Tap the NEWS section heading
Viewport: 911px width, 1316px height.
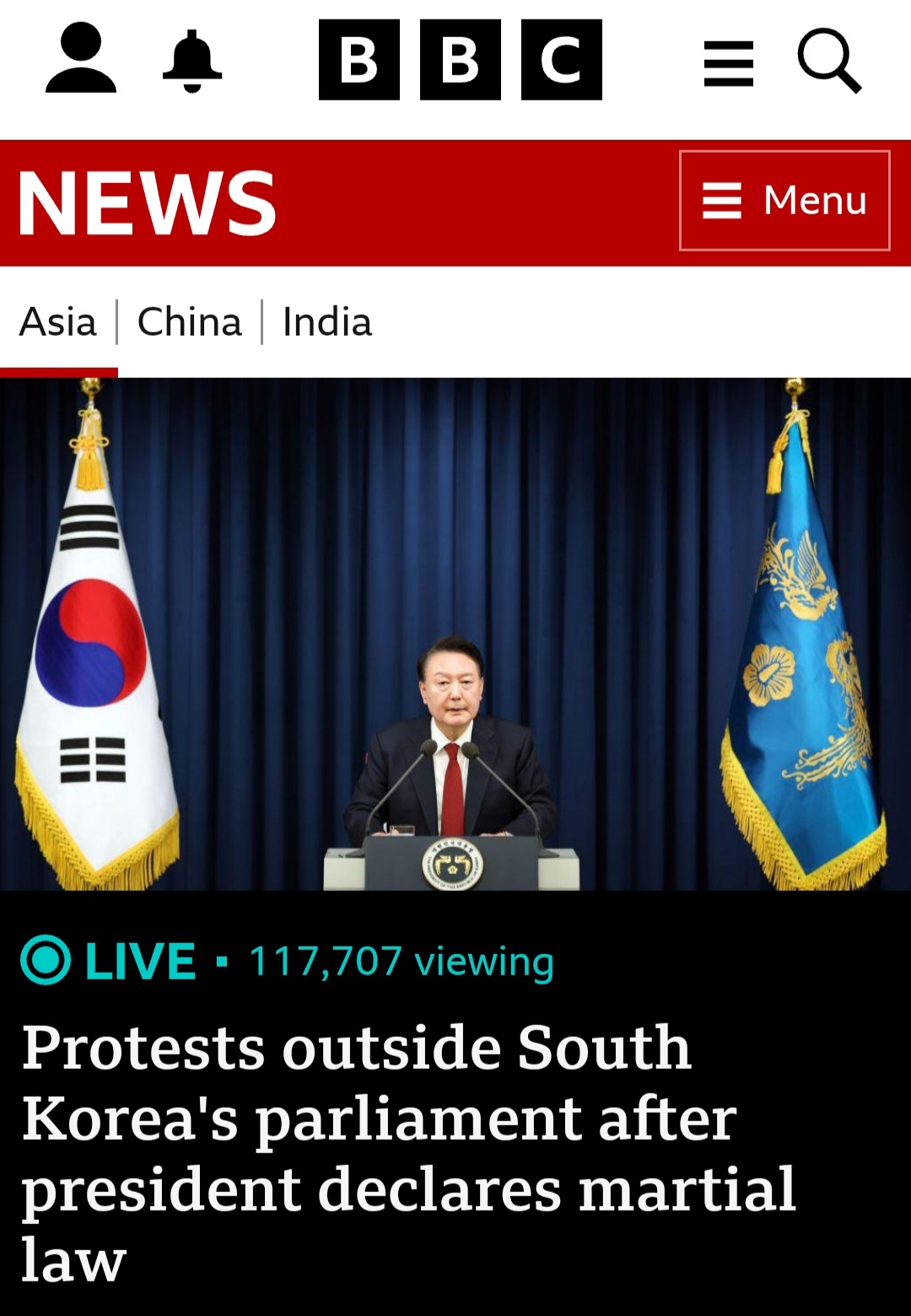click(x=147, y=203)
